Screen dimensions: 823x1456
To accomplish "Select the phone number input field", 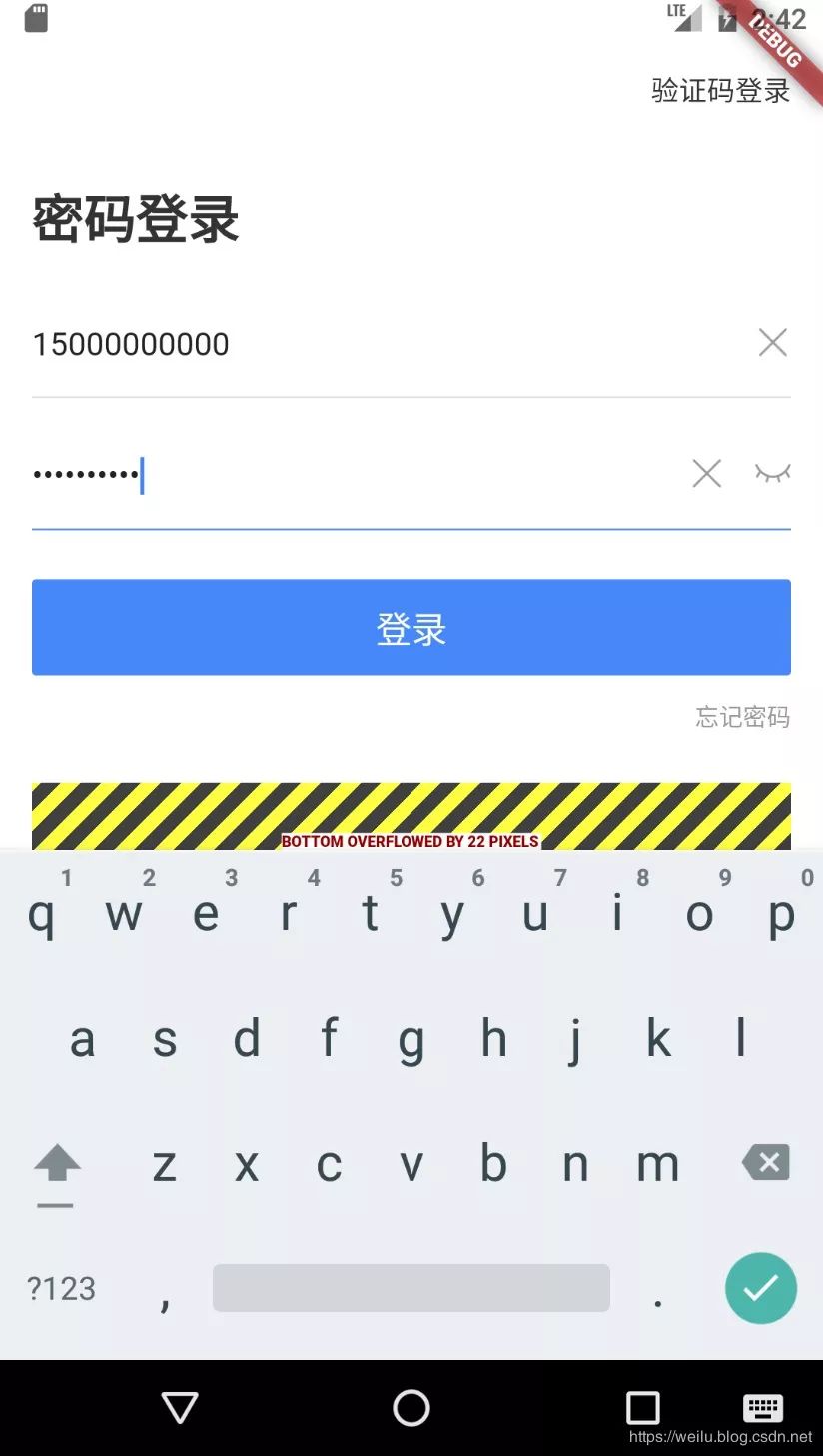I will point(300,343).
